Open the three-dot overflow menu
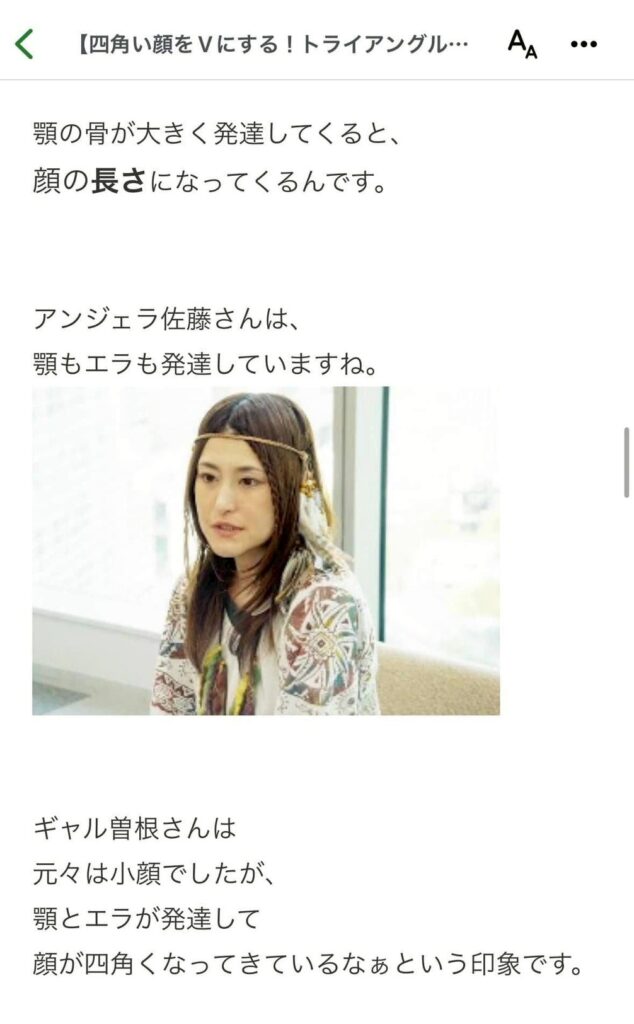Viewport: 634px width, 1024px height. 584,44
